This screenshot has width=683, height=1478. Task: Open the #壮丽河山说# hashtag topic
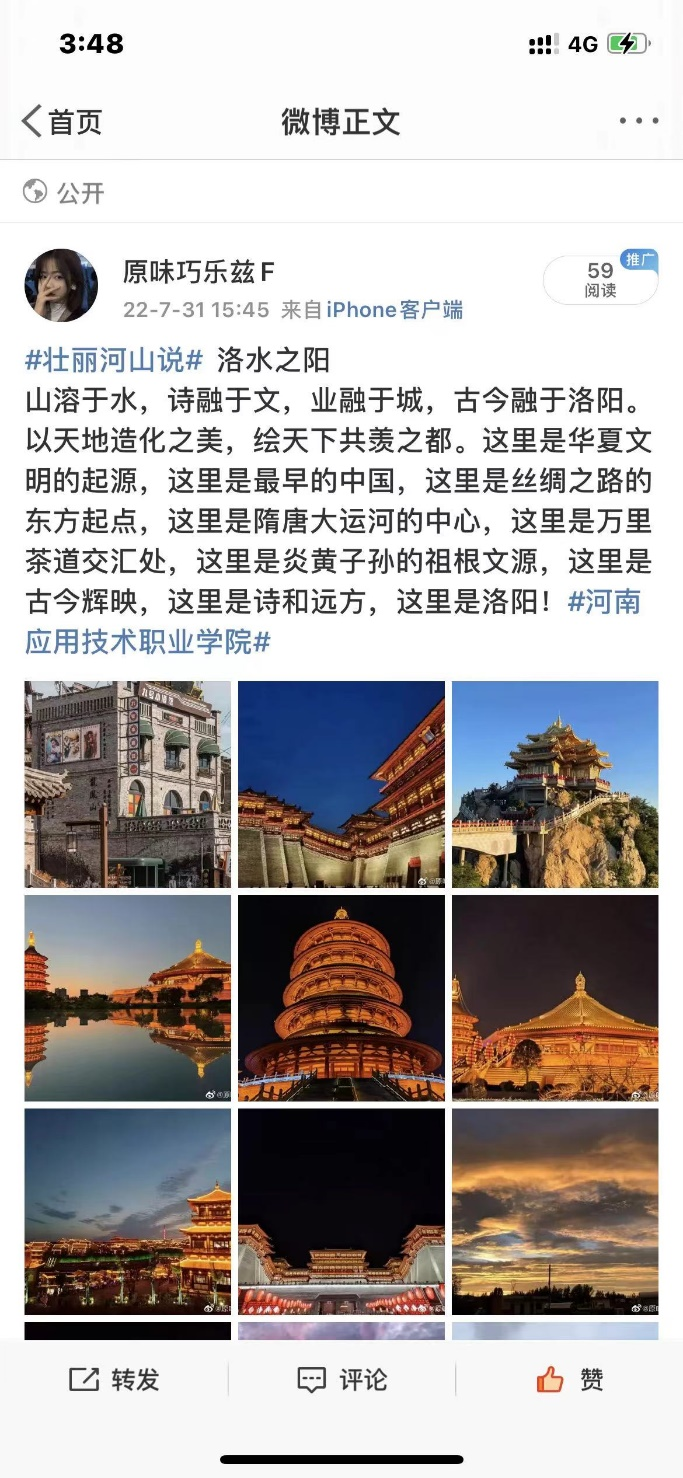point(114,360)
